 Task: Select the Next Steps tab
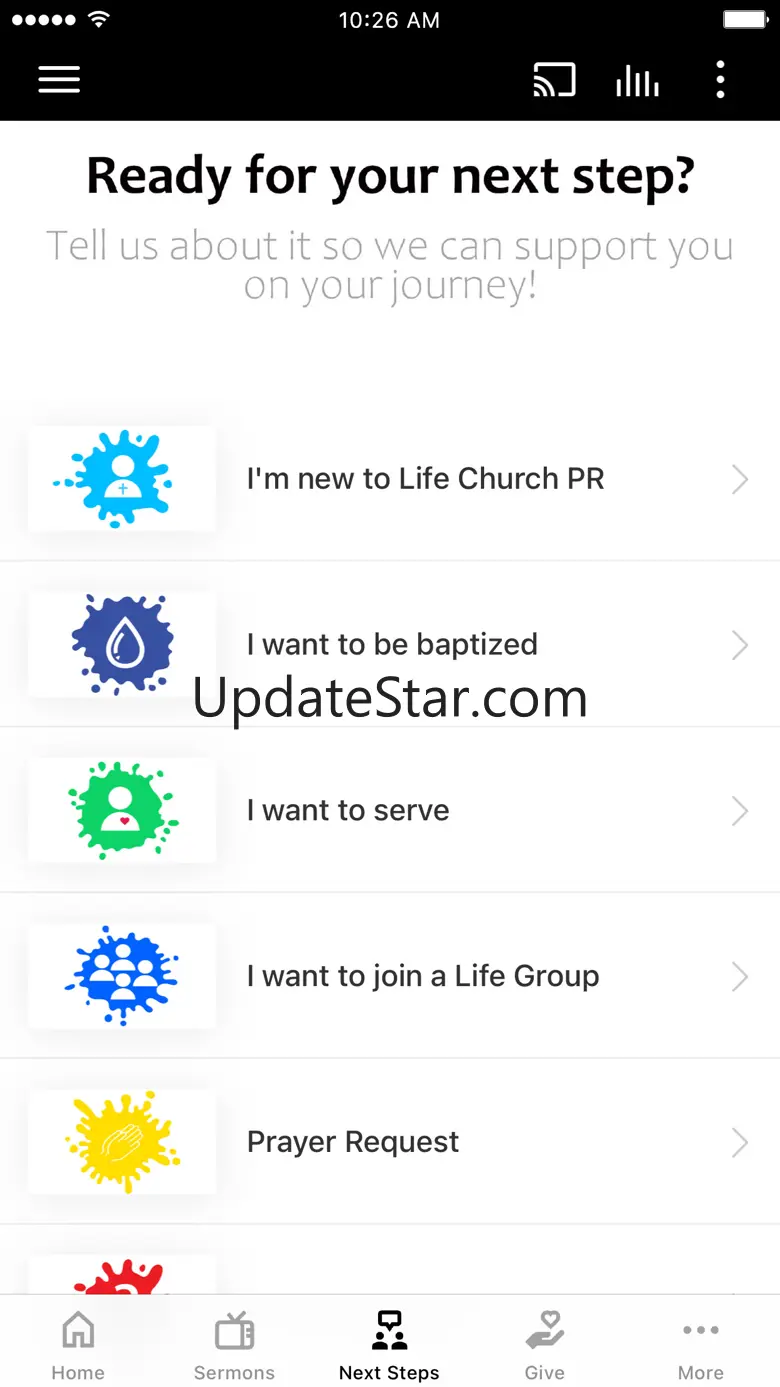[x=390, y=1346]
